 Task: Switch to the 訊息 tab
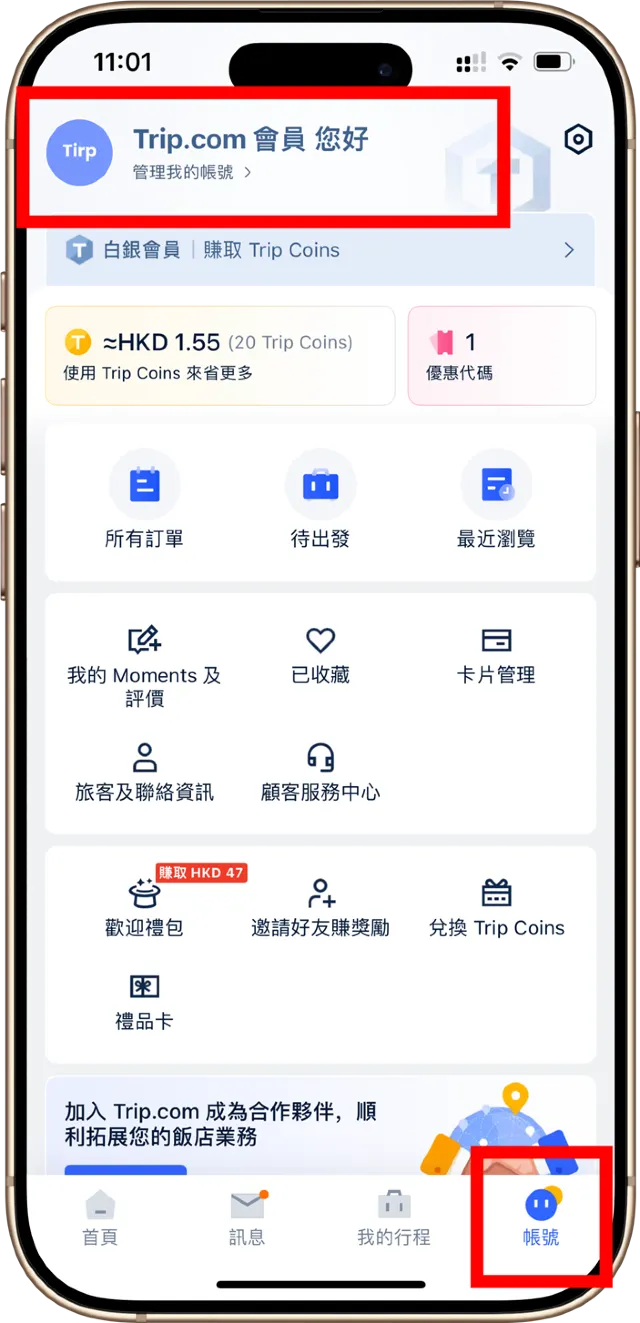point(247,1219)
